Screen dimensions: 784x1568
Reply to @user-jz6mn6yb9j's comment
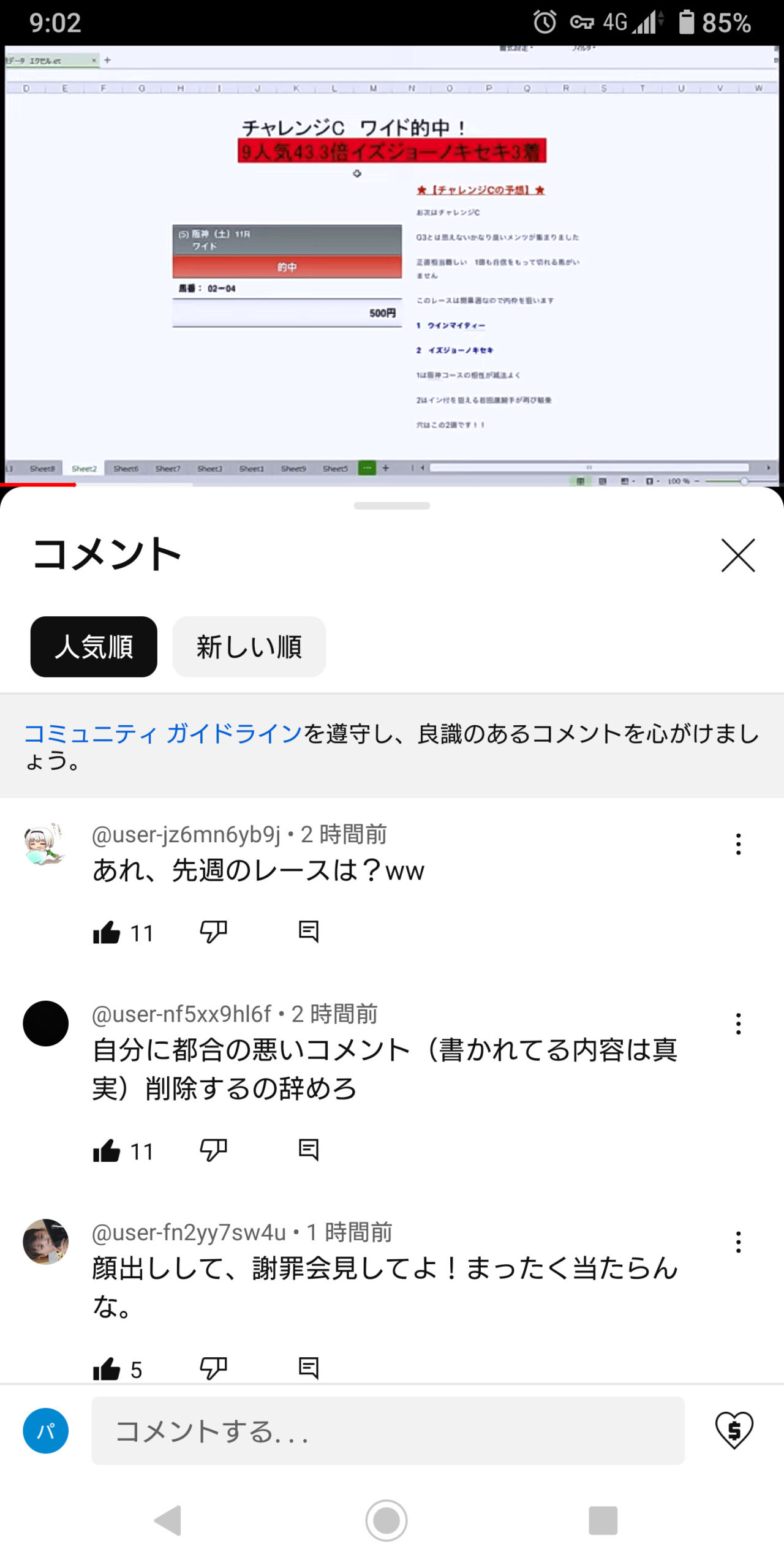point(308,932)
